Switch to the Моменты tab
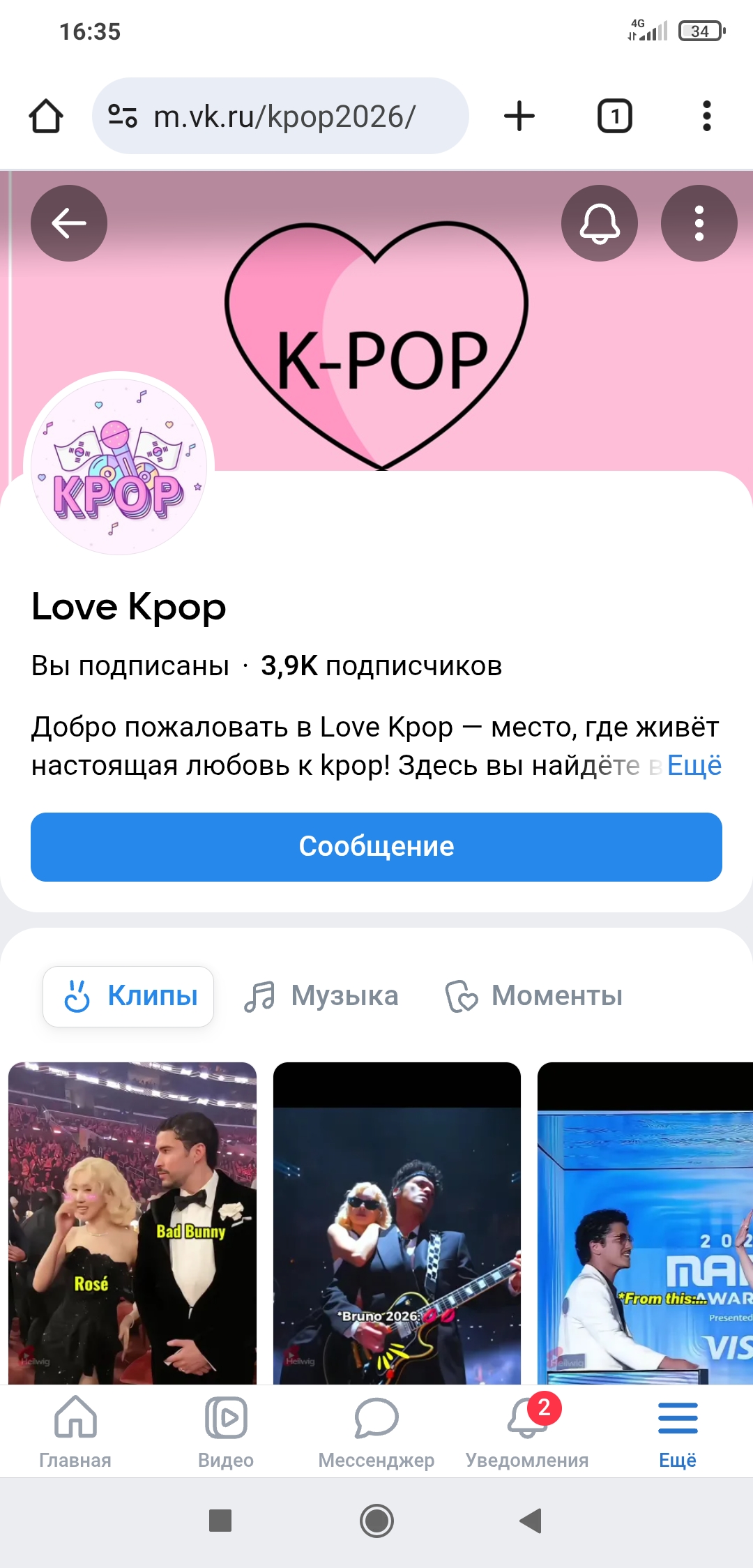Screen dimensions: 753x1568 [x=535, y=996]
